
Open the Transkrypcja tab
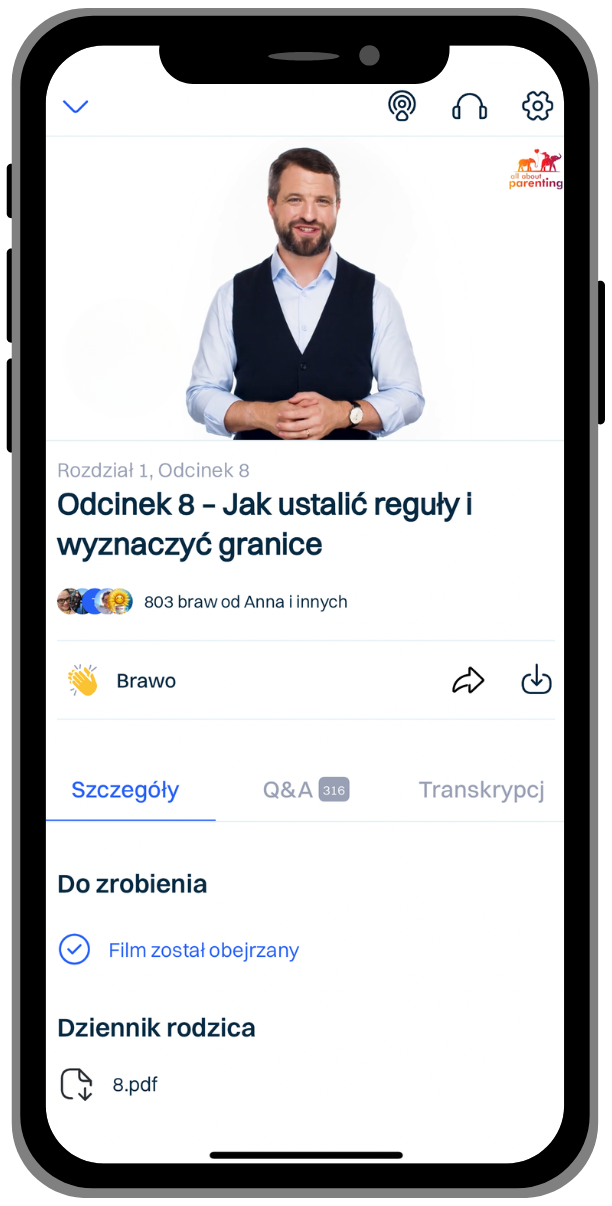coord(481,790)
